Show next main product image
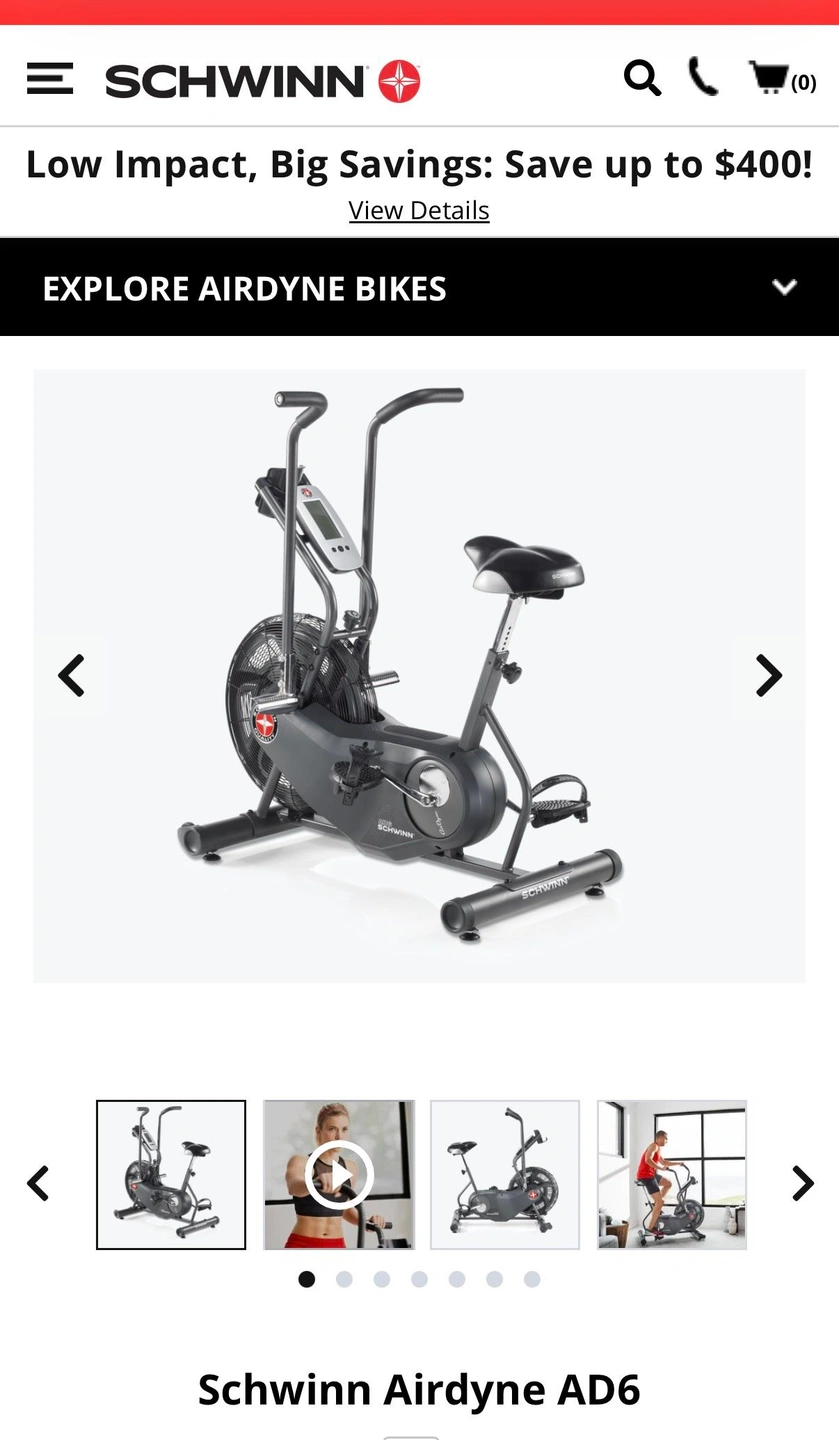839x1440 pixels. pyautogui.click(x=767, y=676)
